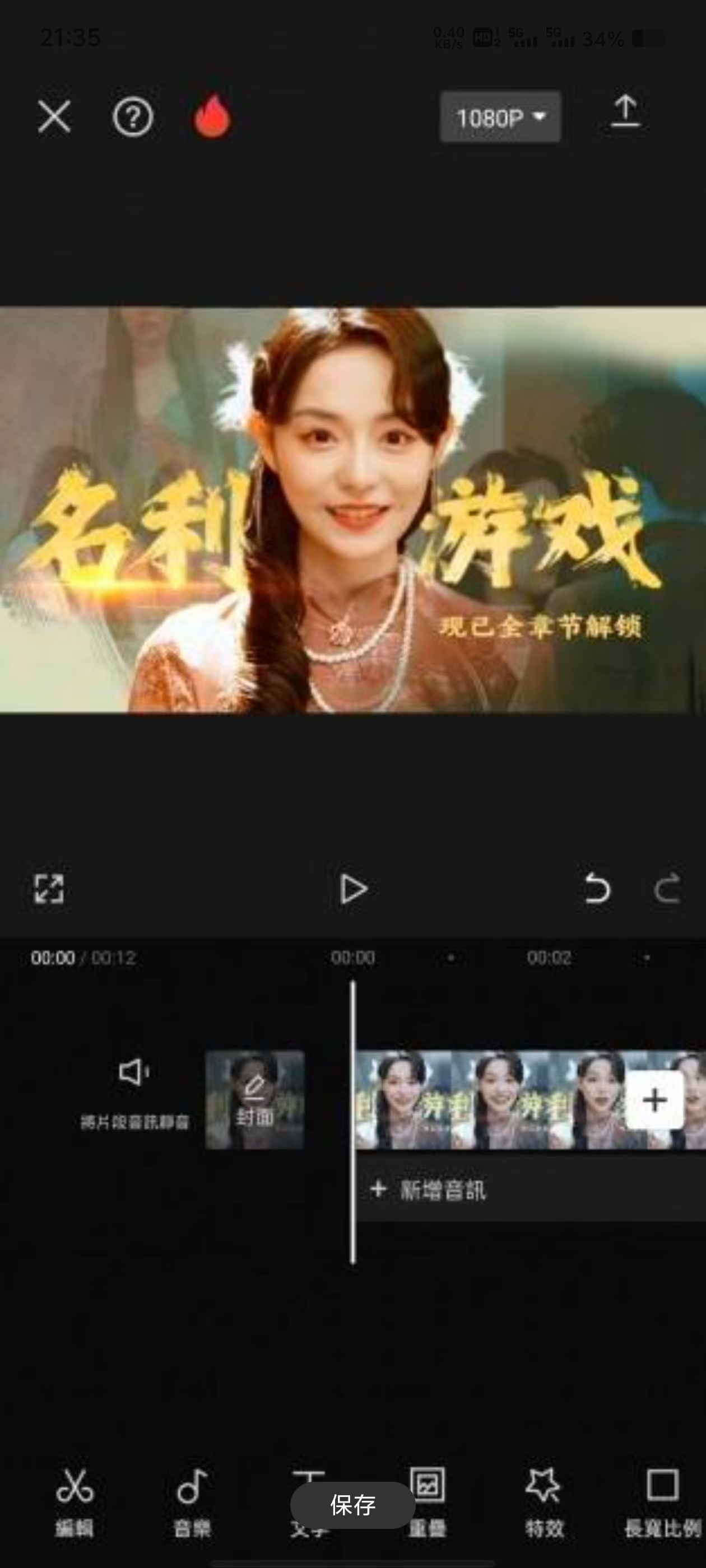The width and height of the screenshot is (706, 1568).
Task: Tap the red flame icon
Action: (212, 116)
